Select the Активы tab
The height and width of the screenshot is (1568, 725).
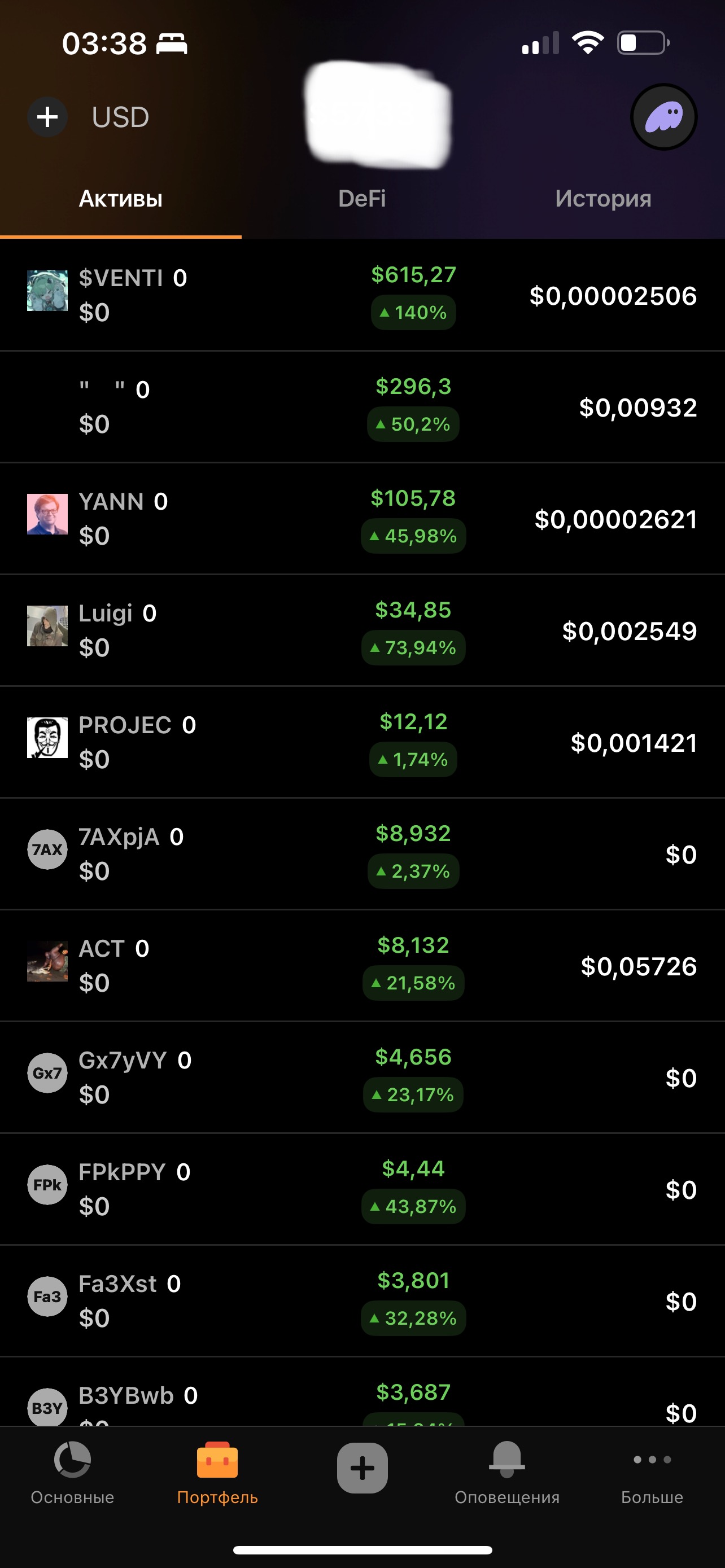pos(120,199)
